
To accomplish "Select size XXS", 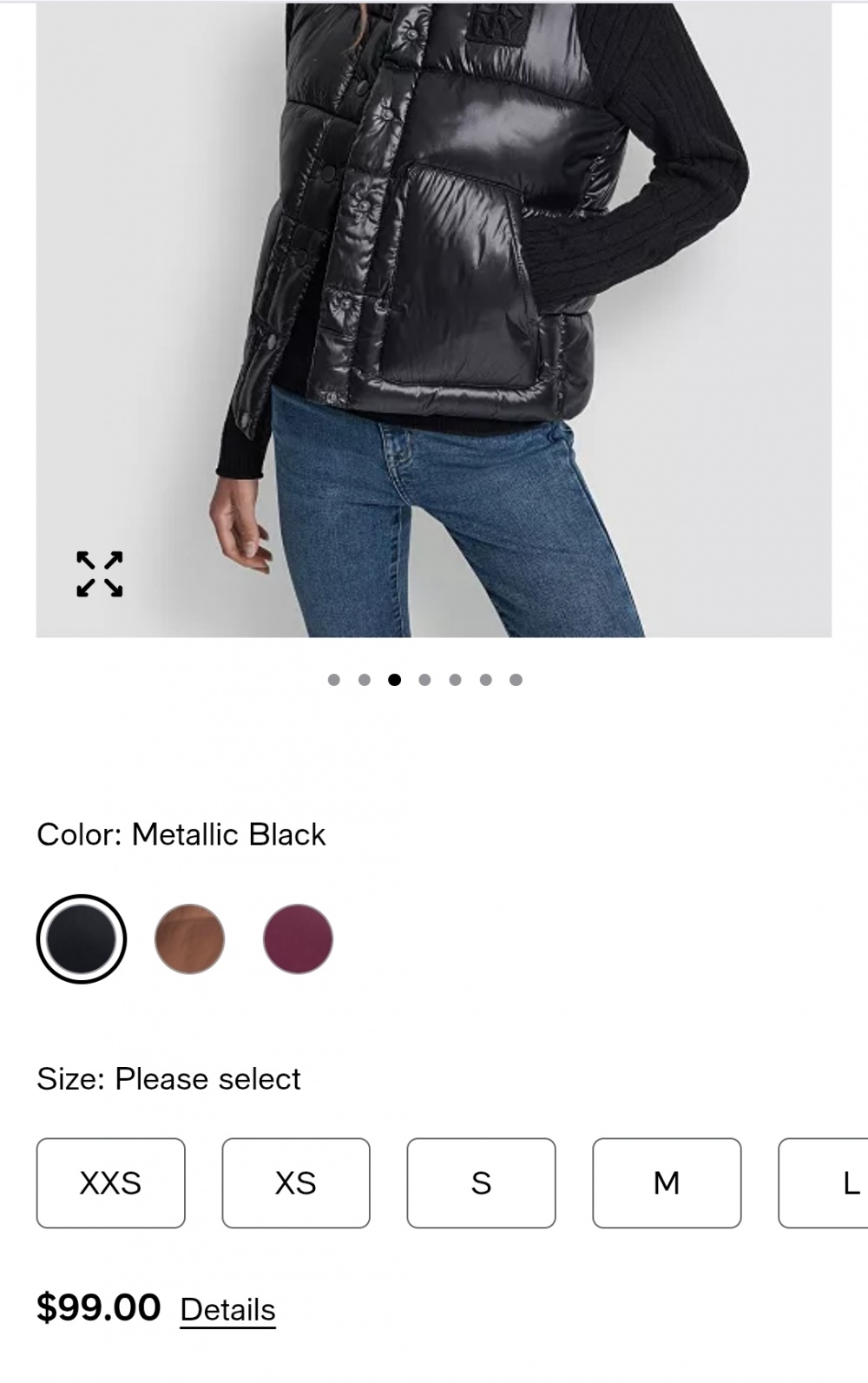I will pyautogui.click(x=111, y=1182).
